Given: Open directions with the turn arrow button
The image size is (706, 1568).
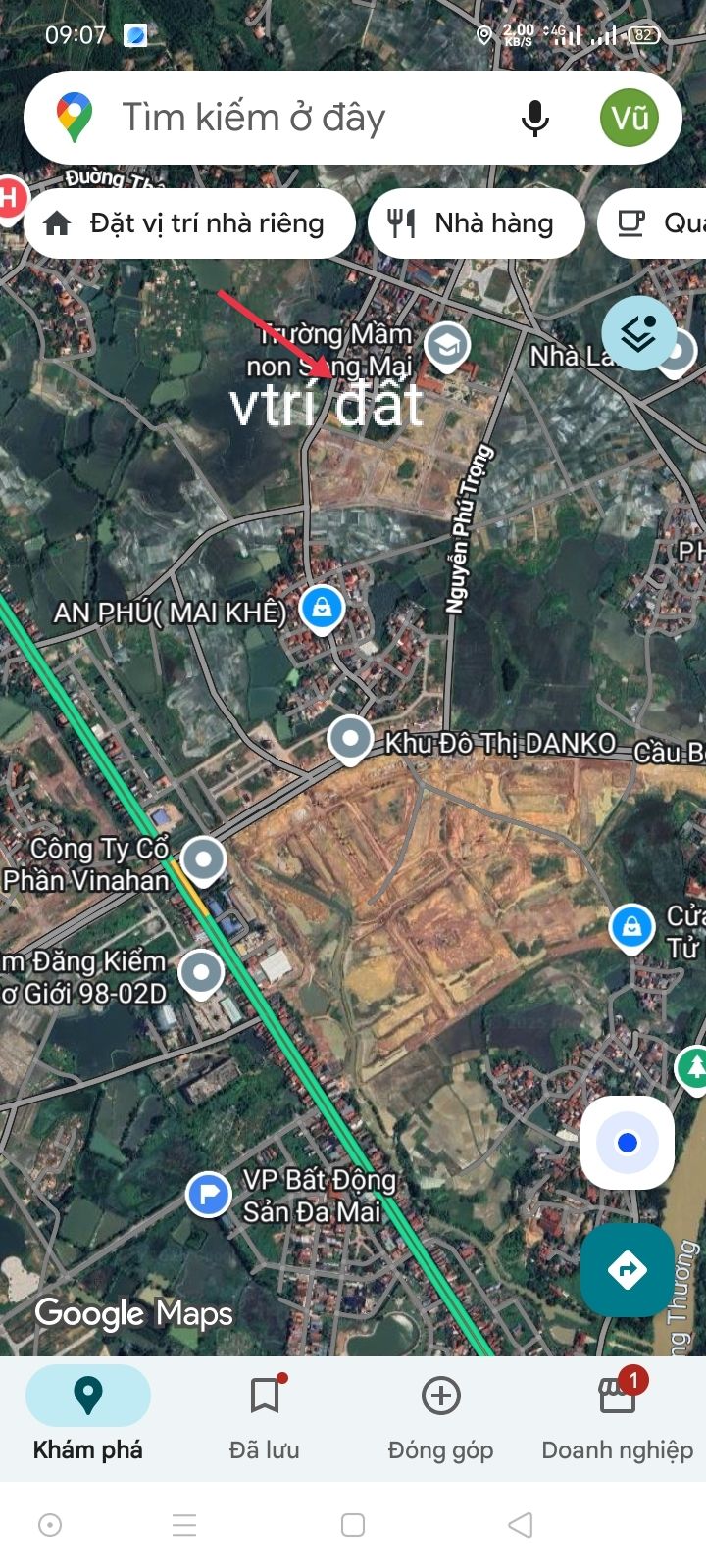Looking at the screenshot, I should 628,1270.
